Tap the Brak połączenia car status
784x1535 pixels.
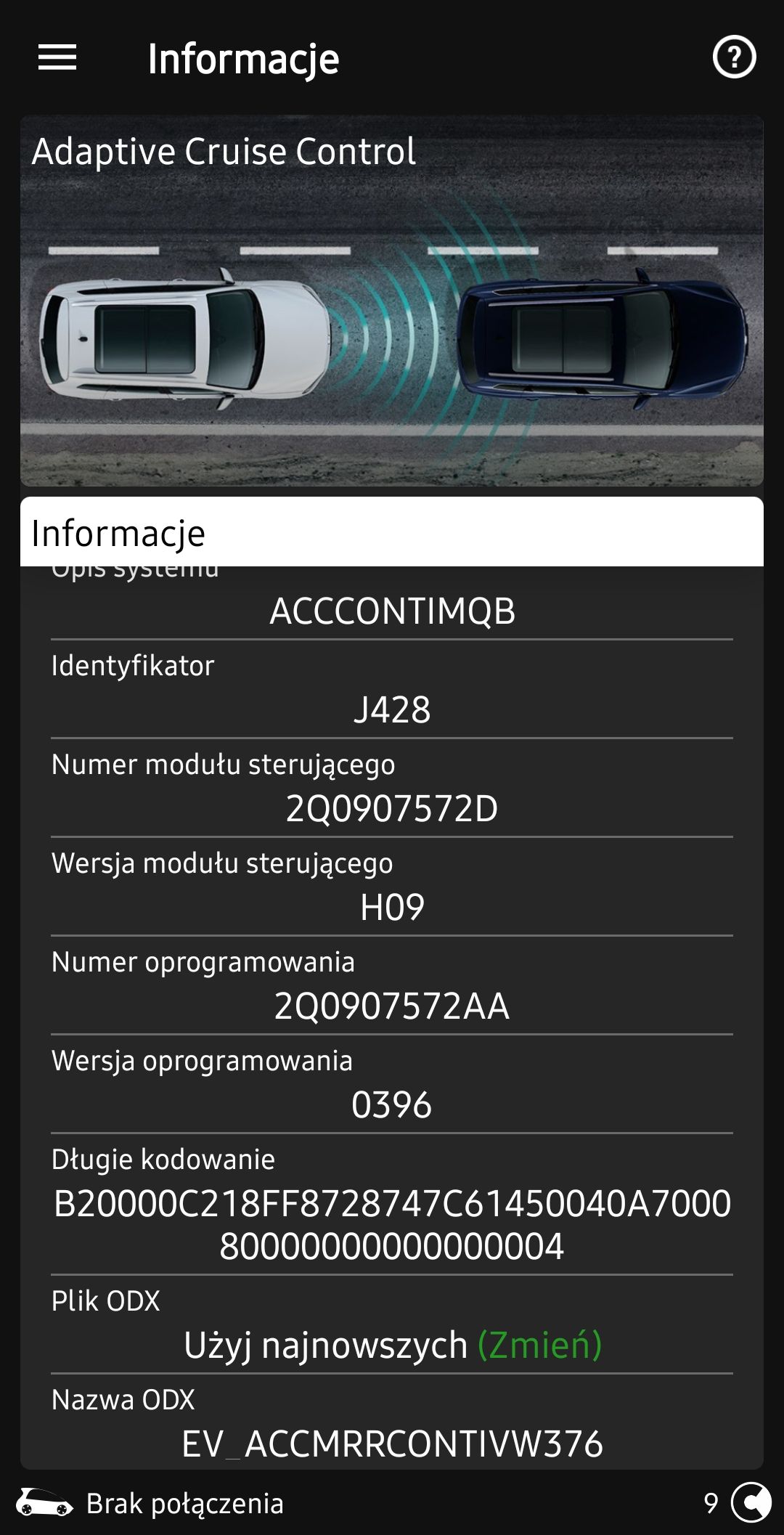(150, 1503)
